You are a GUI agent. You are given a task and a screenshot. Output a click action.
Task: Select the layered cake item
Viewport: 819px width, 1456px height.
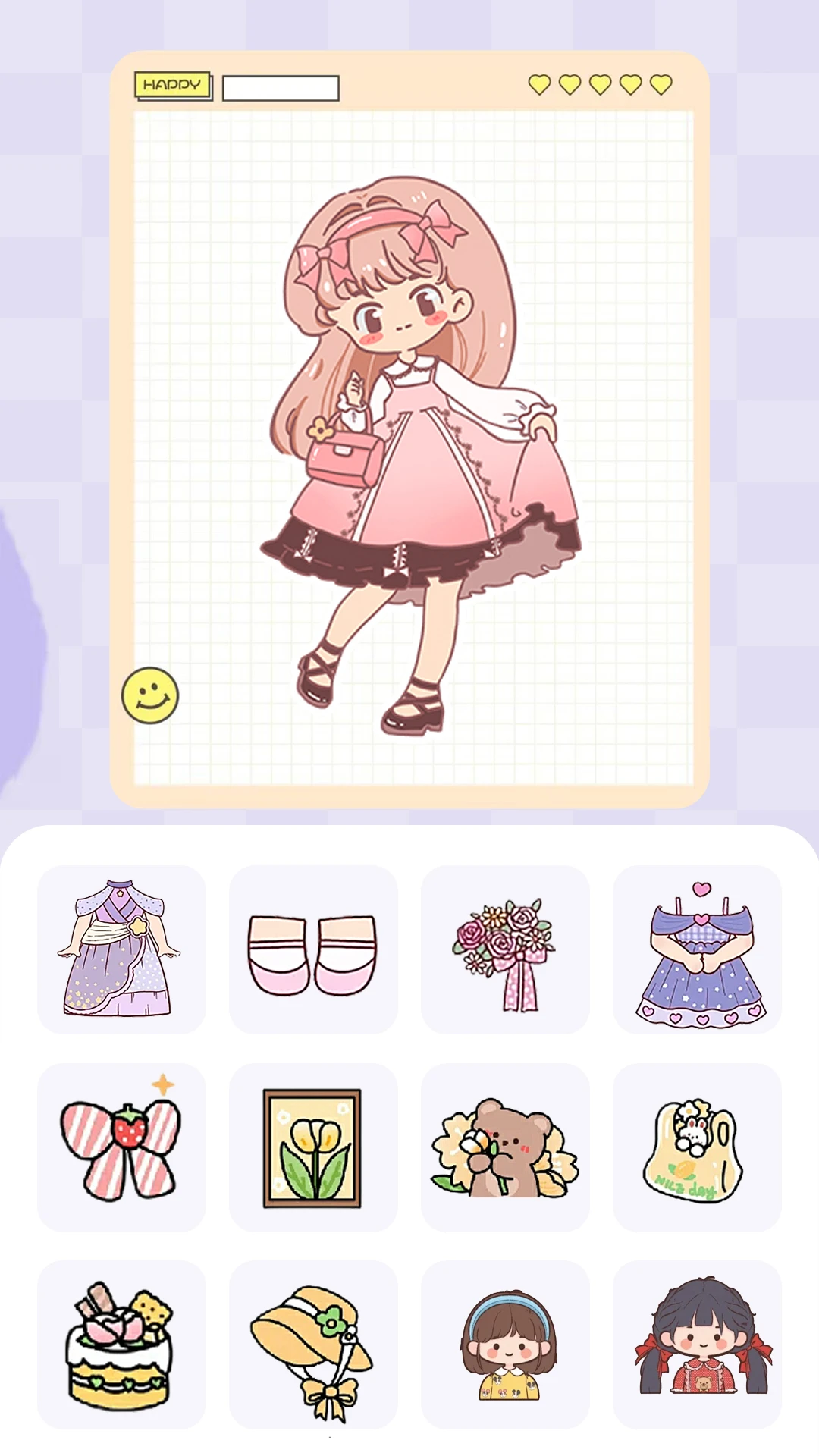click(x=121, y=1344)
